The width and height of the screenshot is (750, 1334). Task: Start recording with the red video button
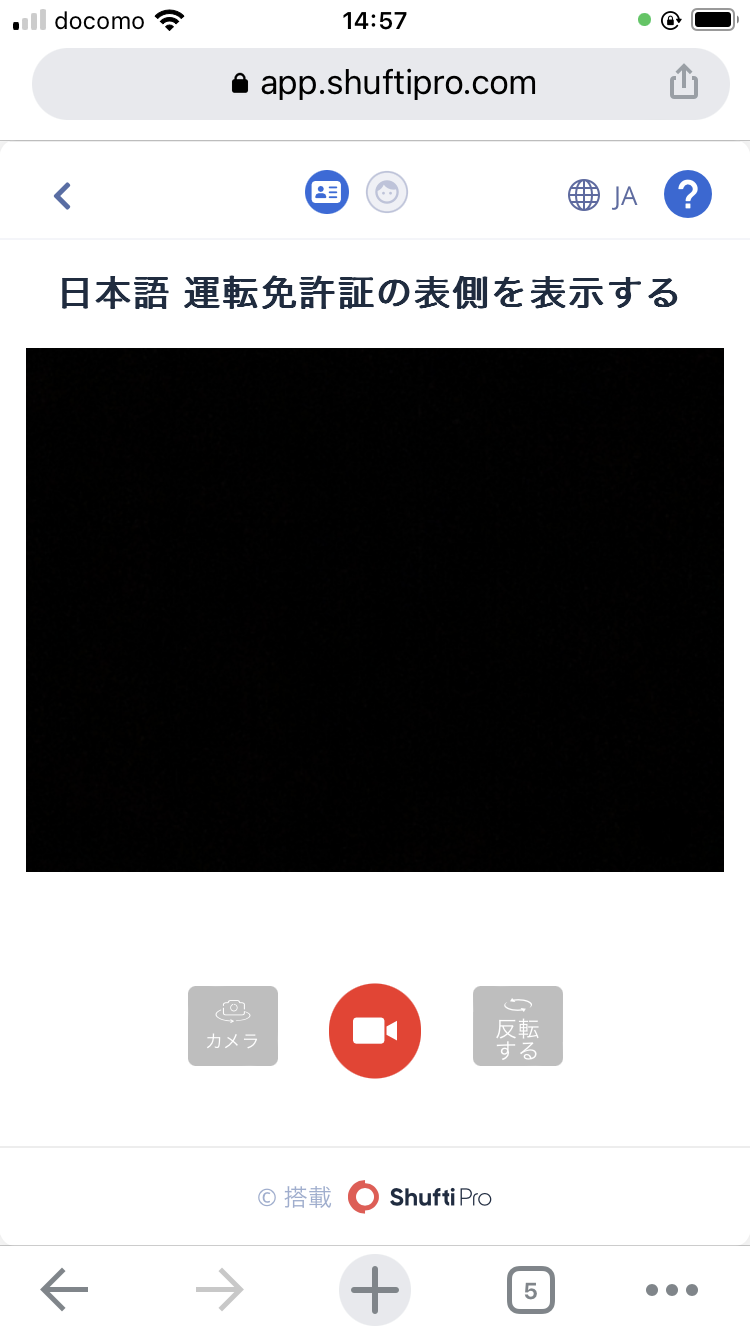(x=375, y=1031)
